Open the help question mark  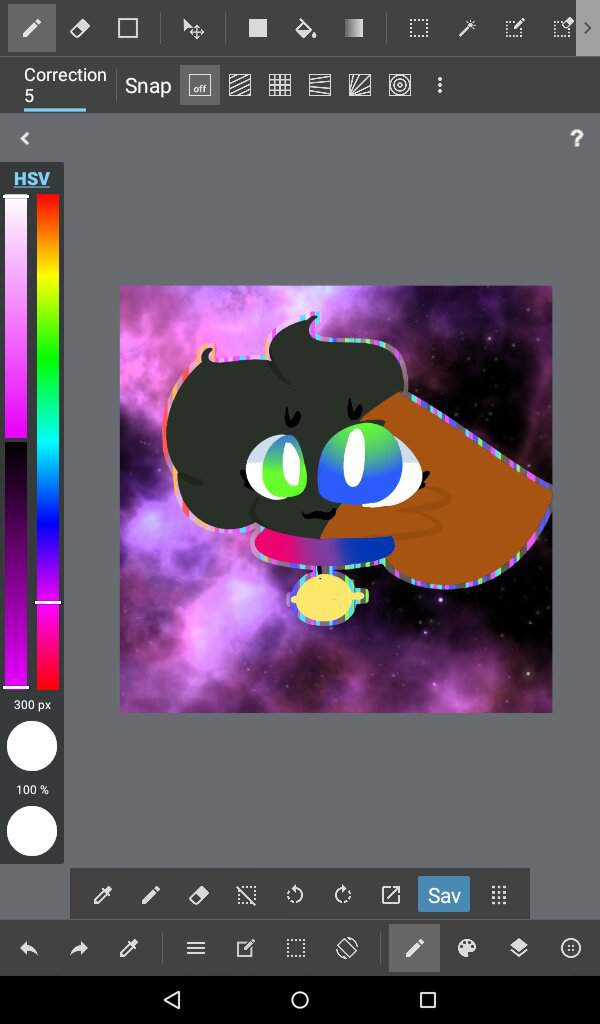click(577, 139)
